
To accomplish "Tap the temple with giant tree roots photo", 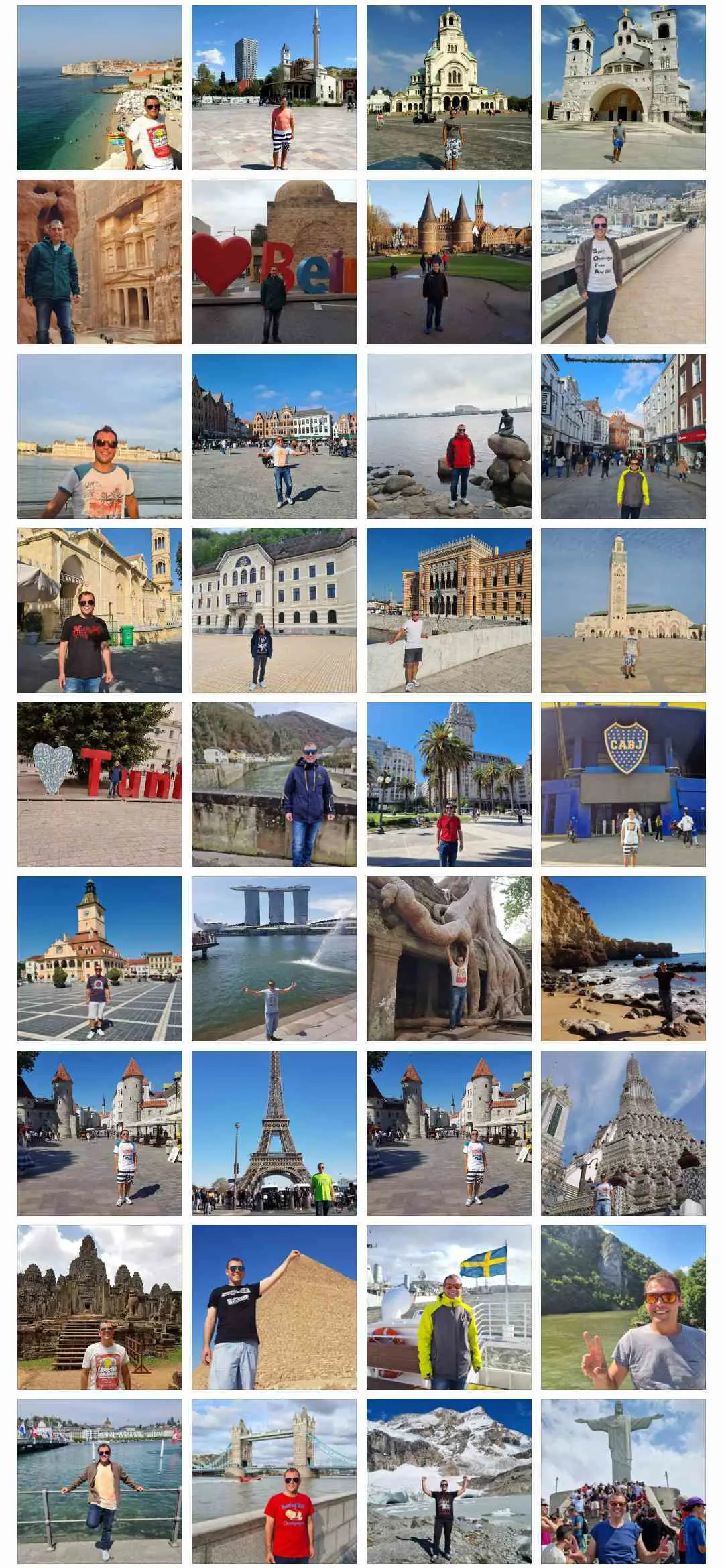I will click(x=448, y=959).
